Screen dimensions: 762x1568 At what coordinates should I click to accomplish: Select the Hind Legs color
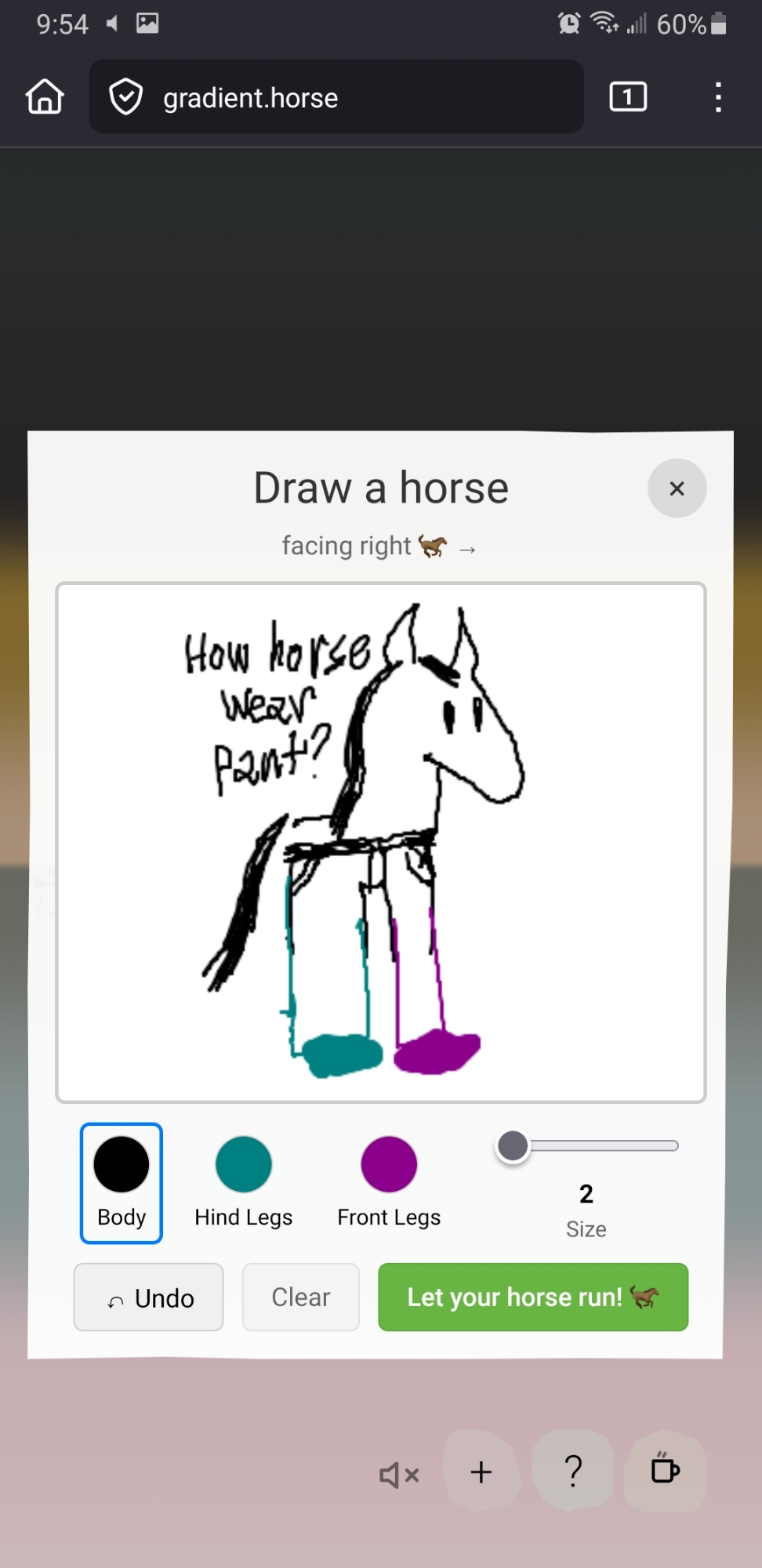(x=244, y=1182)
